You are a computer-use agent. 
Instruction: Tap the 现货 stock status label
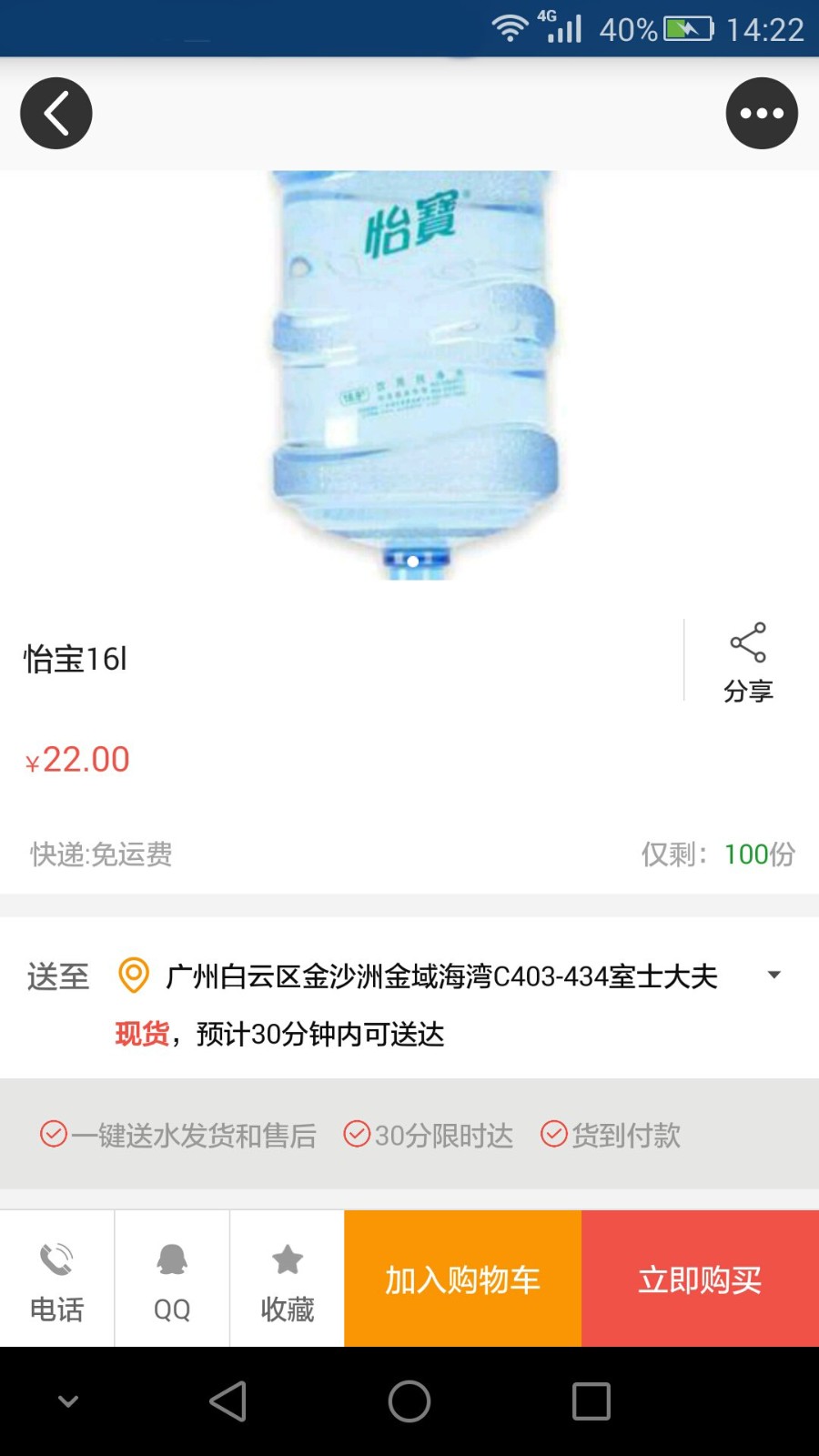142,1033
